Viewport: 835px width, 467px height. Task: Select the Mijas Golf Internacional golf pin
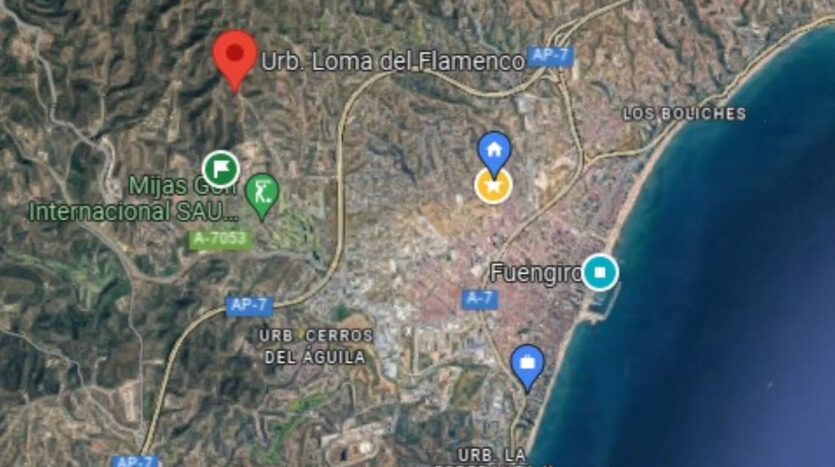[262, 192]
